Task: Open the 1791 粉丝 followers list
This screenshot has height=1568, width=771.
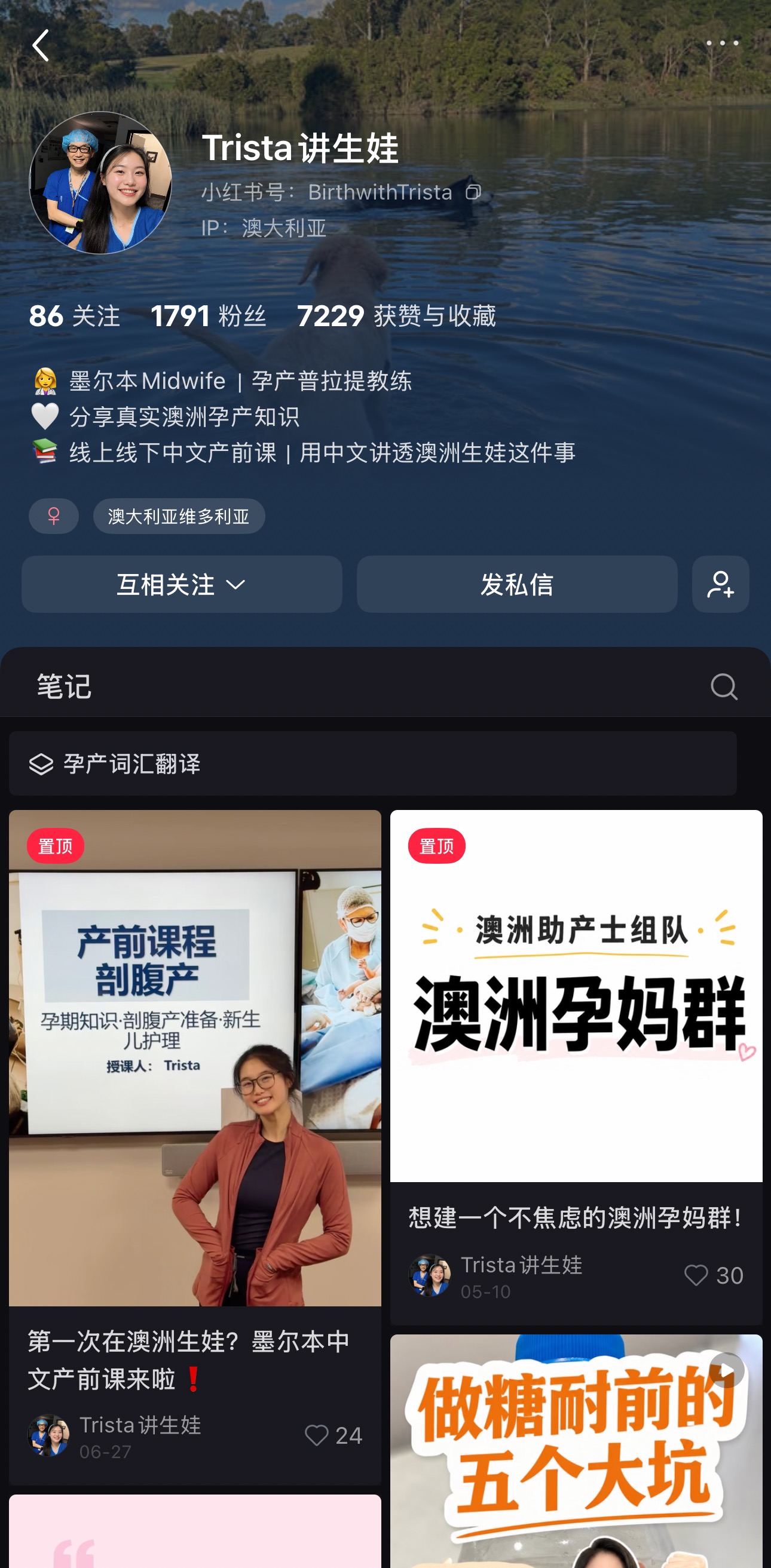Action: 208,316
